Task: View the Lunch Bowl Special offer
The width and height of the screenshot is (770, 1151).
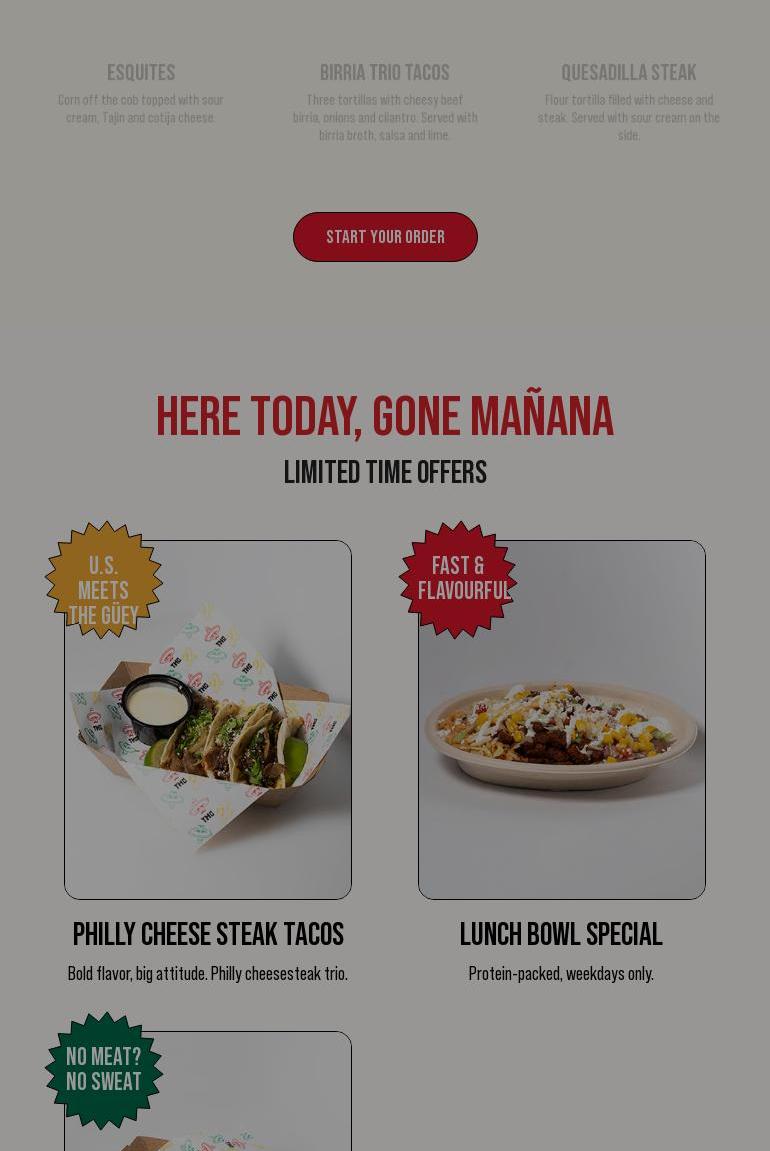Action: pyautogui.click(x=562, y=720)
